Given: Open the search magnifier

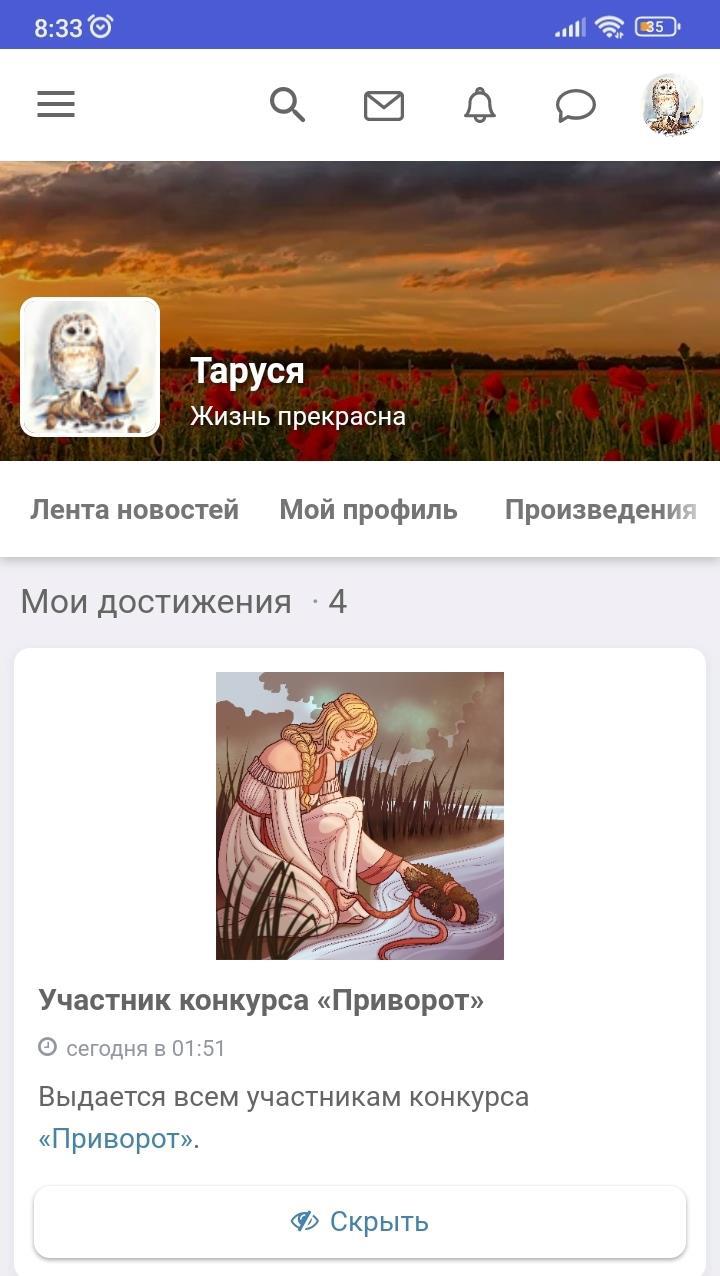Looking at the screenshot, I should (x=287, y=104).
